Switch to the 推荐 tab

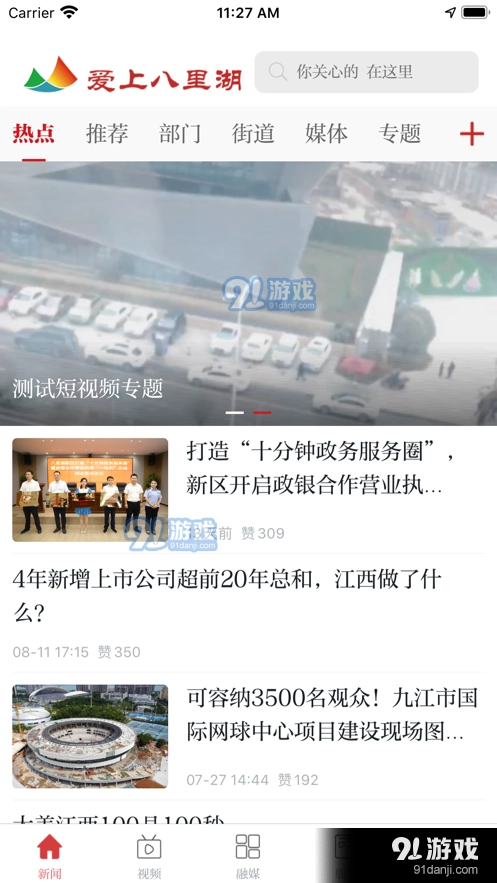[107, 133]
